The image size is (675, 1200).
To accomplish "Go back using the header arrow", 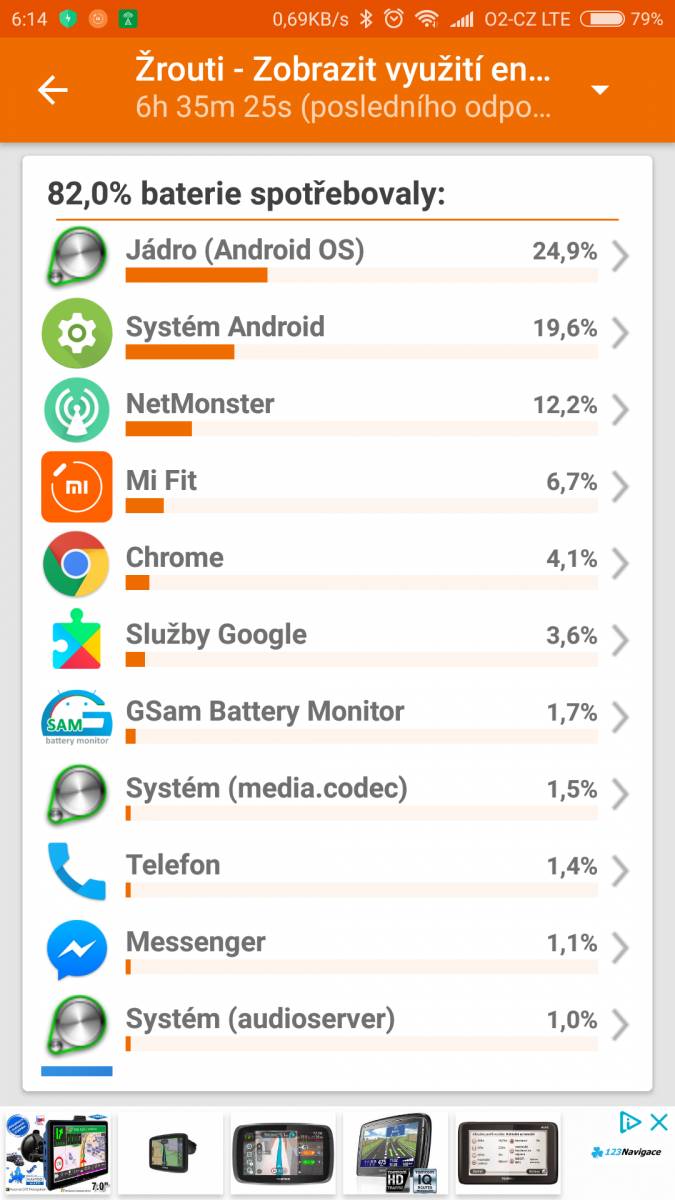I will point(52,90).
